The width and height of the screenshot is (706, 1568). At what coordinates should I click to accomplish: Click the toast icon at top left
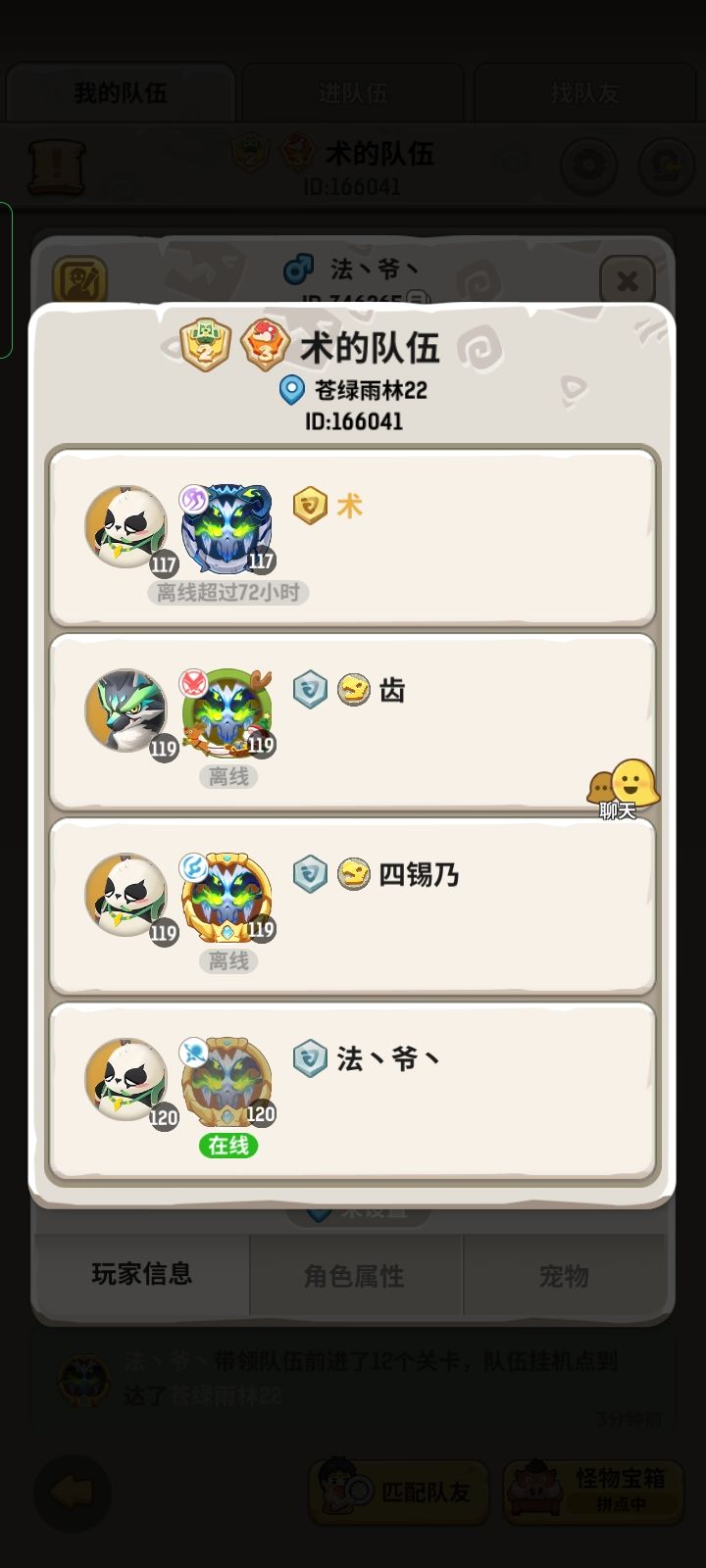pos(57,167)
